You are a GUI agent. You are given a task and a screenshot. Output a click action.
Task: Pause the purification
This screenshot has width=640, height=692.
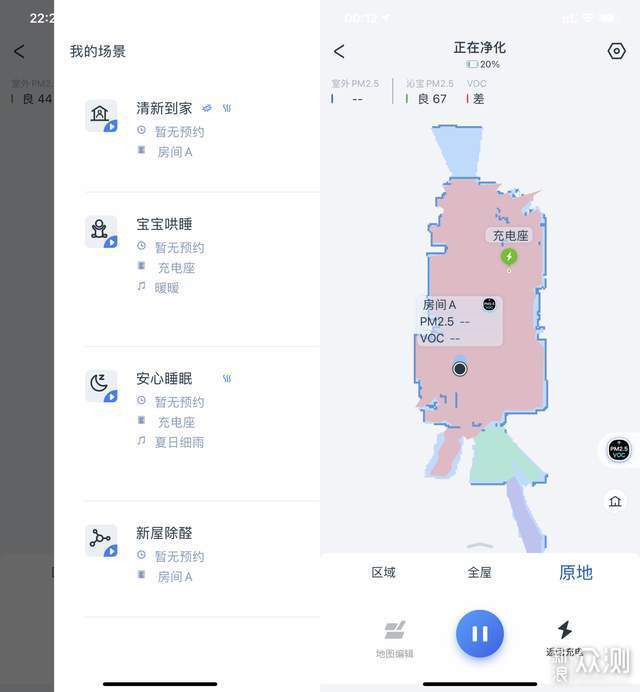480,633
